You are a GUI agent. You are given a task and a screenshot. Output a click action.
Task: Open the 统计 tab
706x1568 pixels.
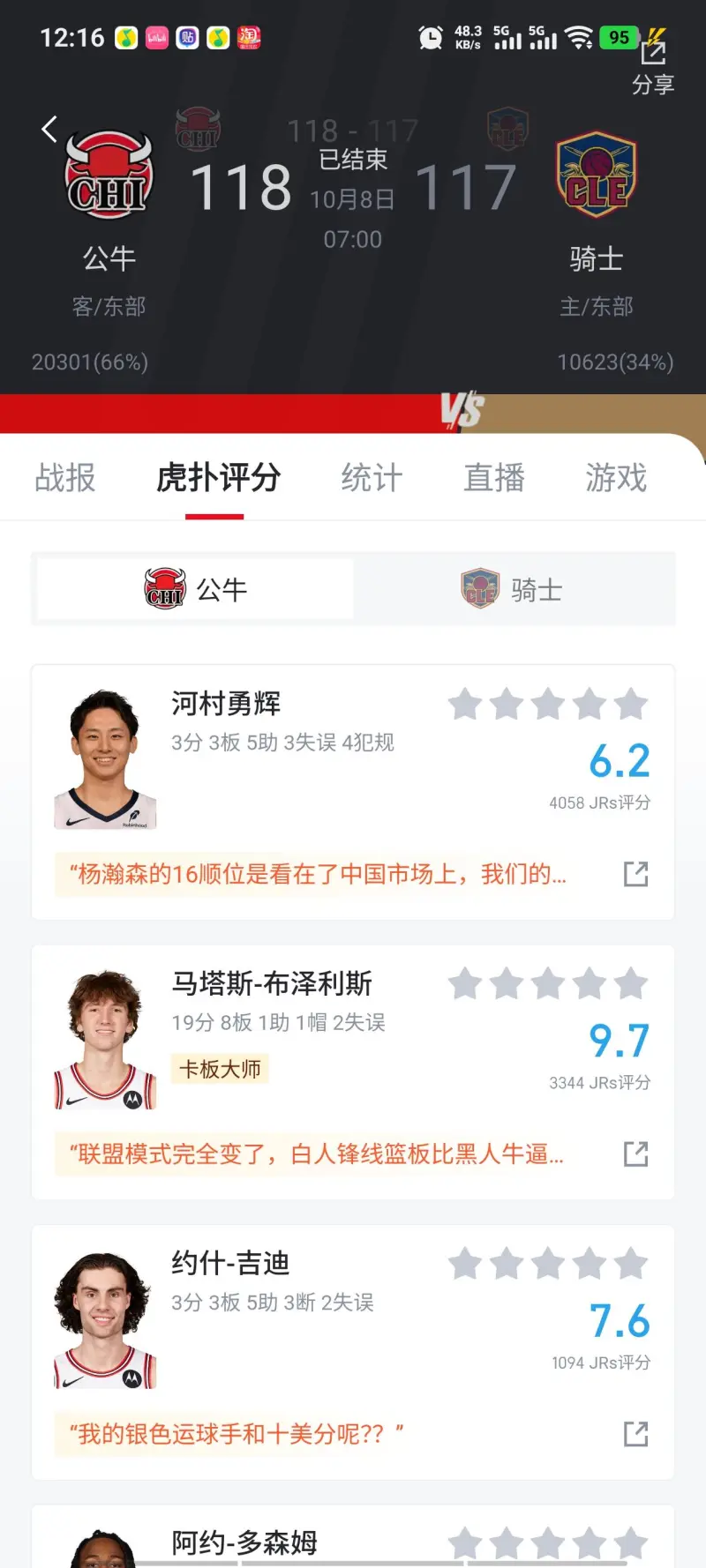click(x=372, y=478)
